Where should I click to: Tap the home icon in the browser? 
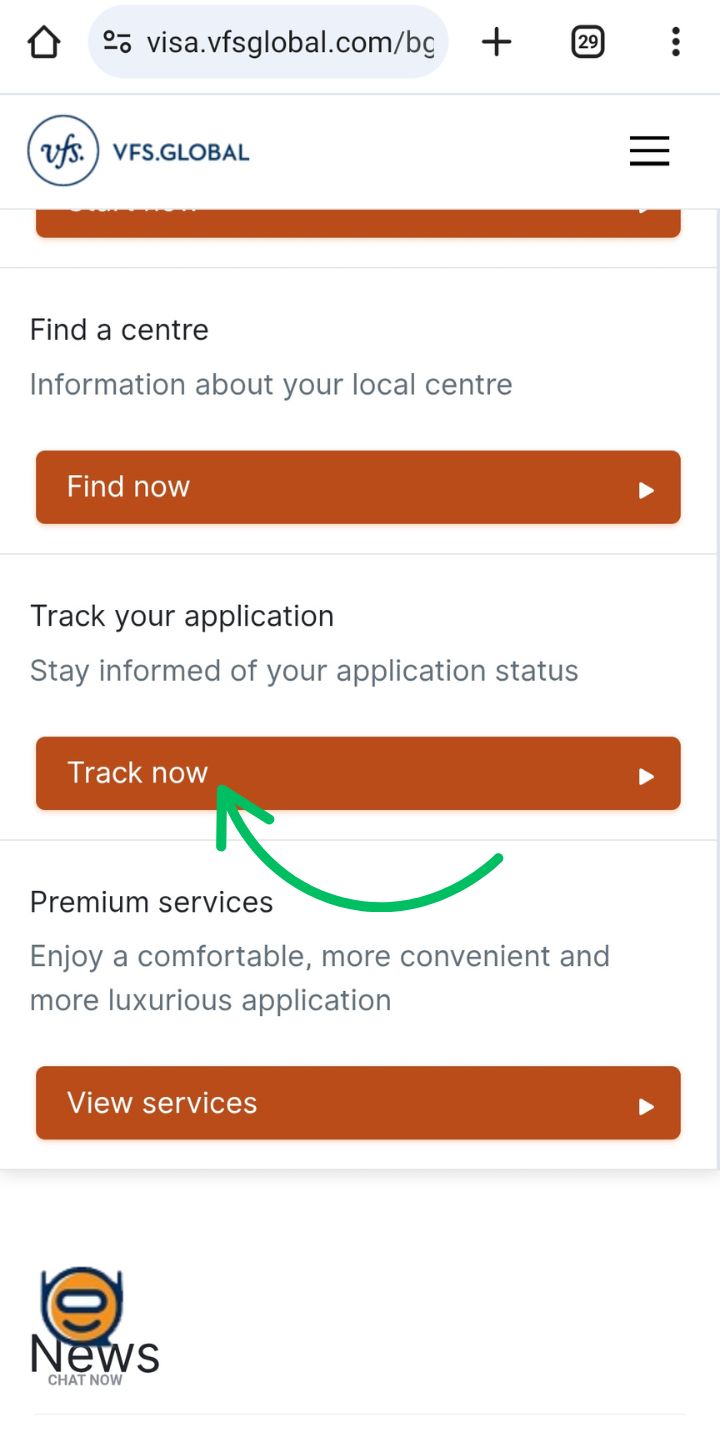coord(43,42)
